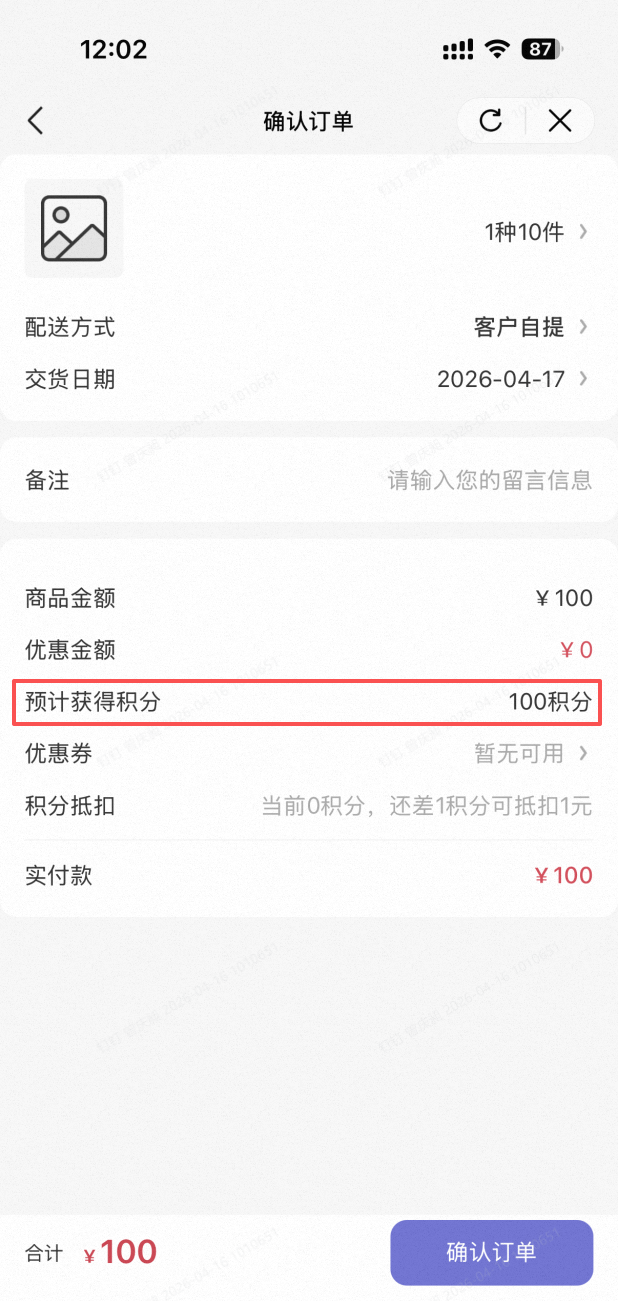Close the page with the X icon
Screen dimensions: 618x1301
560,121
